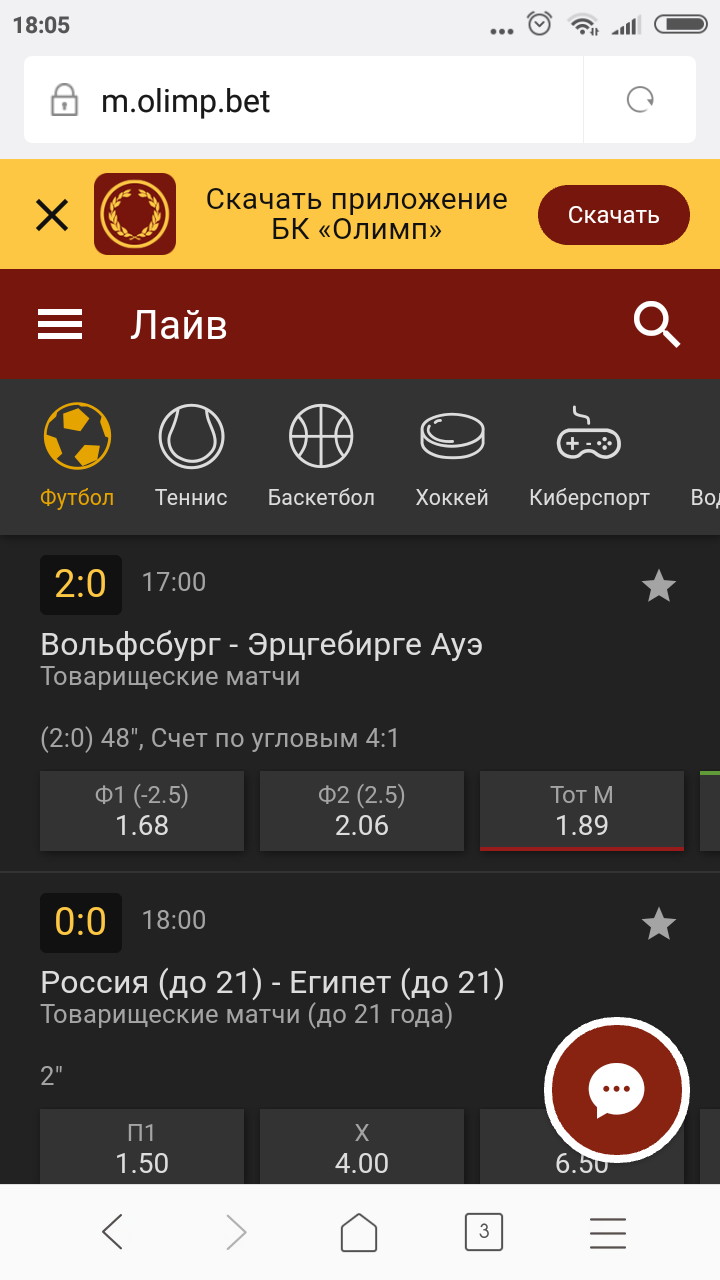This screenshot has width=720, height=1280.
Task: Reload the page in the address bar
Action: (639, 100)
